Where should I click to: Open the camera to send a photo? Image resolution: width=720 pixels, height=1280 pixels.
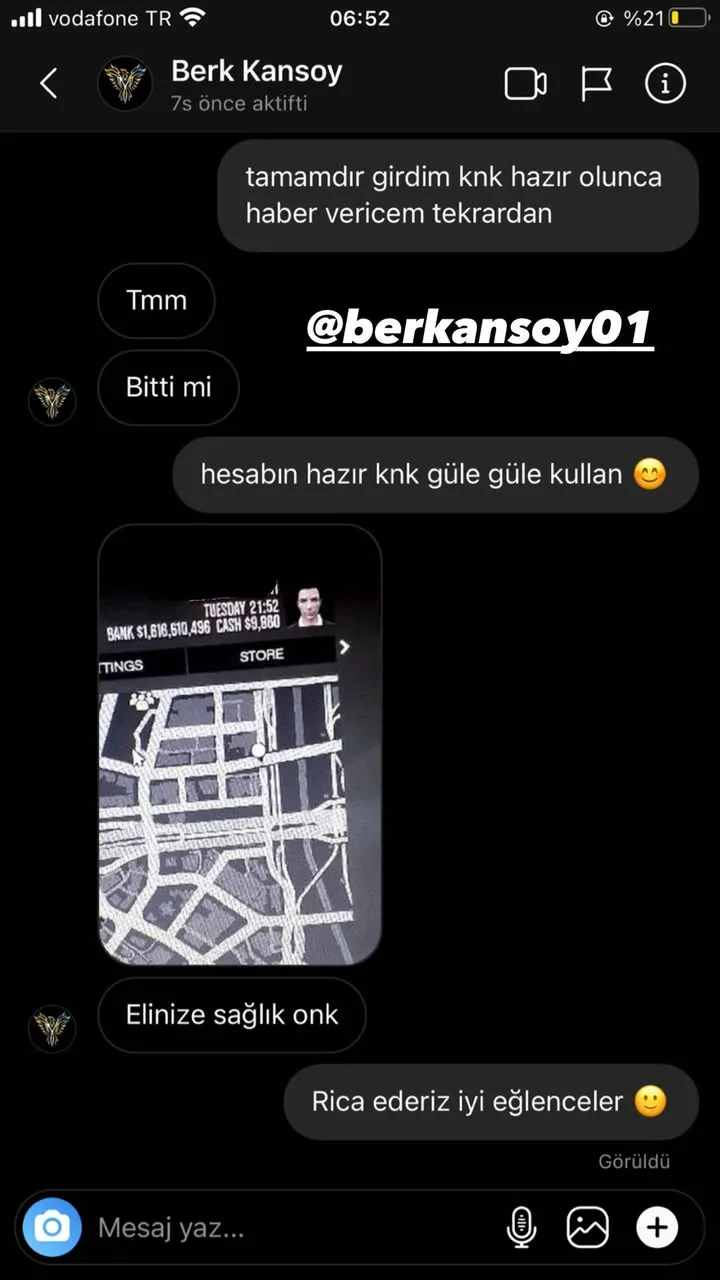52,1227
